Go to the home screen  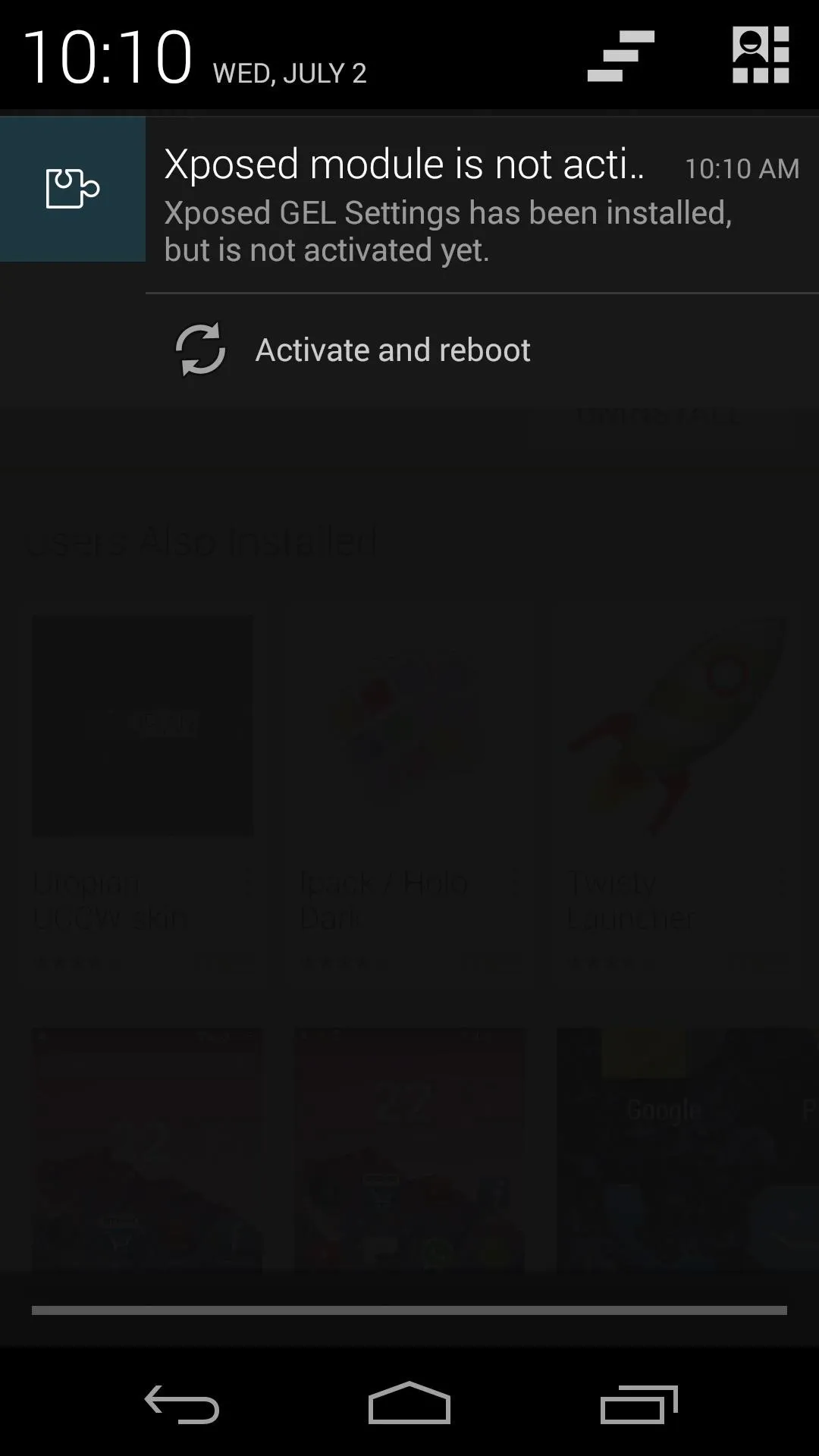tap(409, 1403)
